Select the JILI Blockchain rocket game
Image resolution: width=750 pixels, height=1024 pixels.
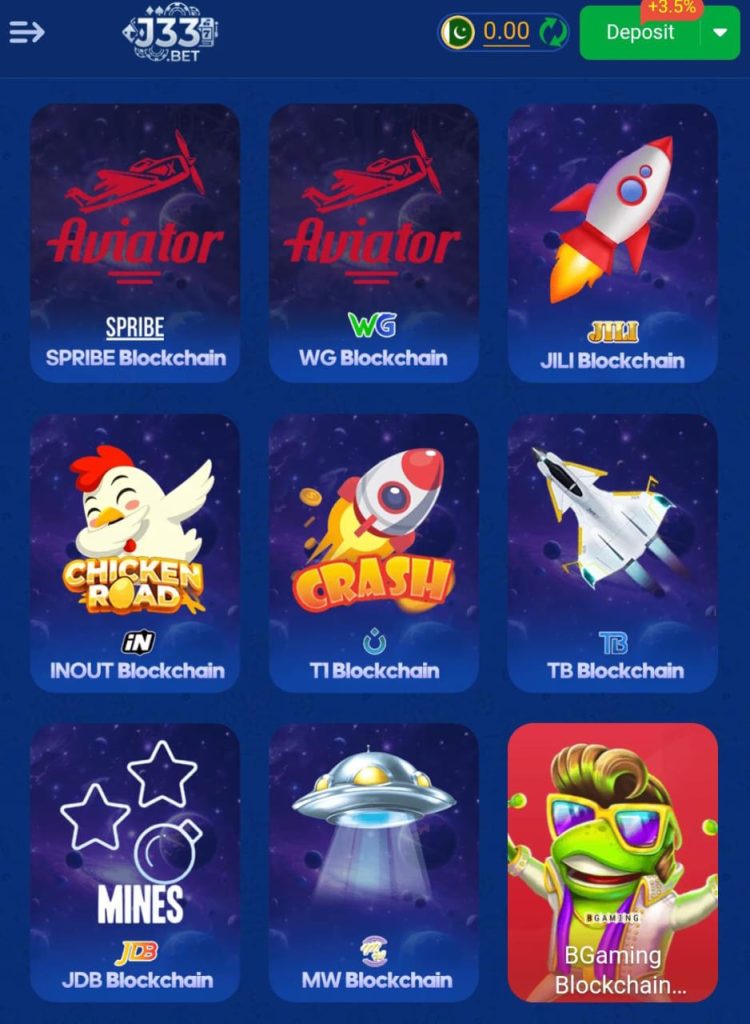pyautogui.click(x=612, y=243)
